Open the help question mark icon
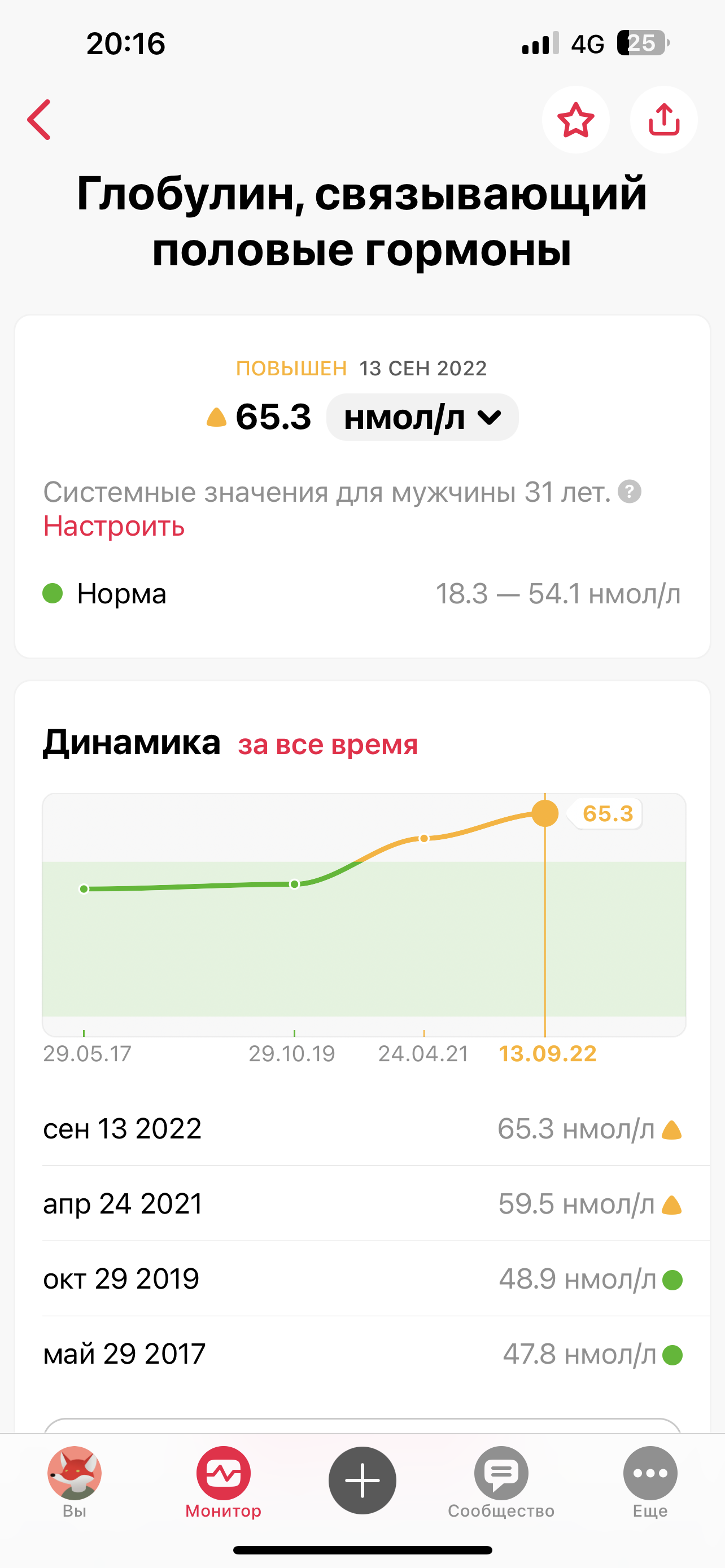The height and width of the screenshot is (1568, 725). point(630,492)
